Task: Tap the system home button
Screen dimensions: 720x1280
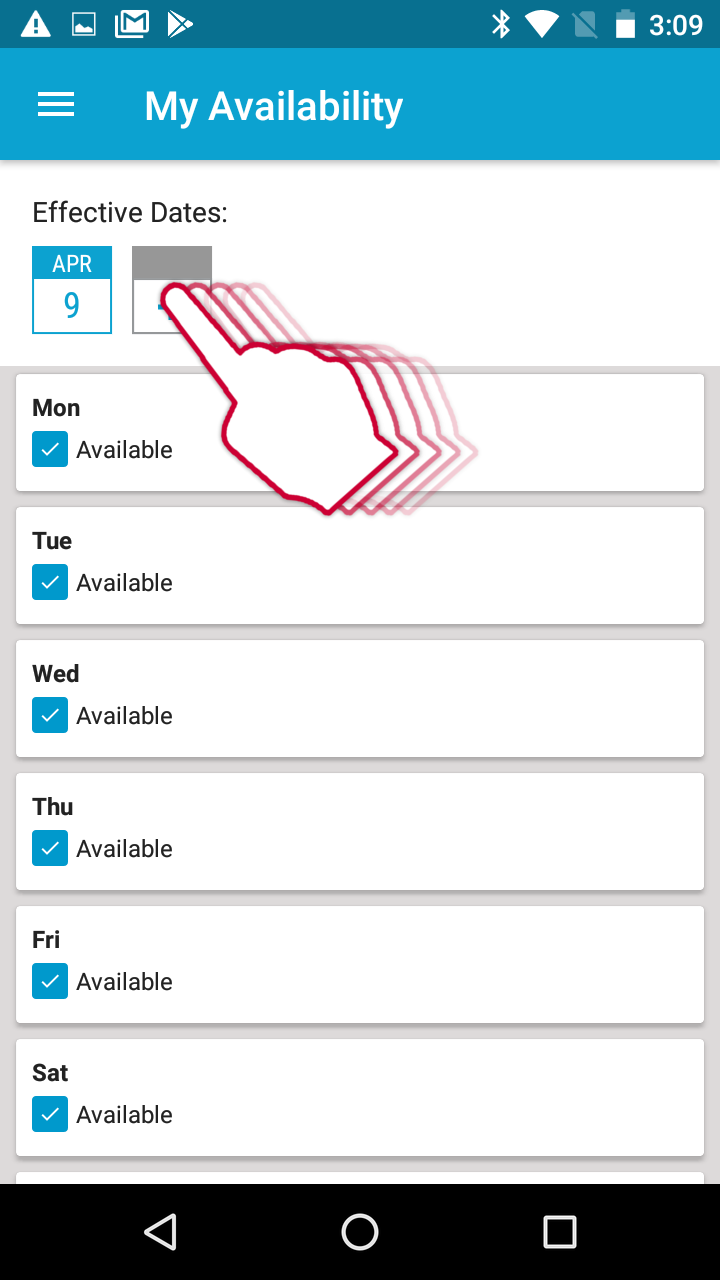Action: click(x=360, y=1232)
